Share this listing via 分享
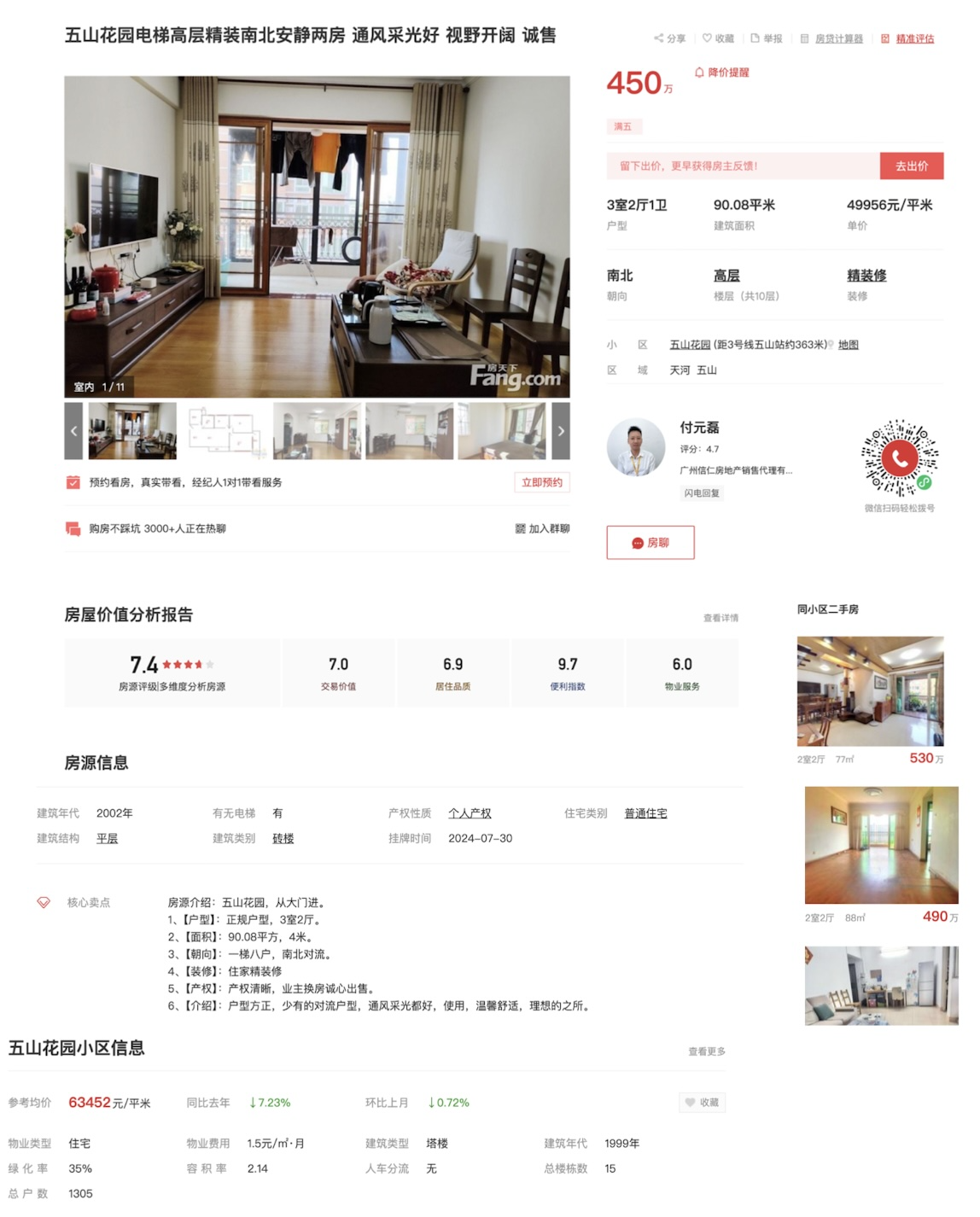The image size is (980, 1217). (x=670, y=38)
